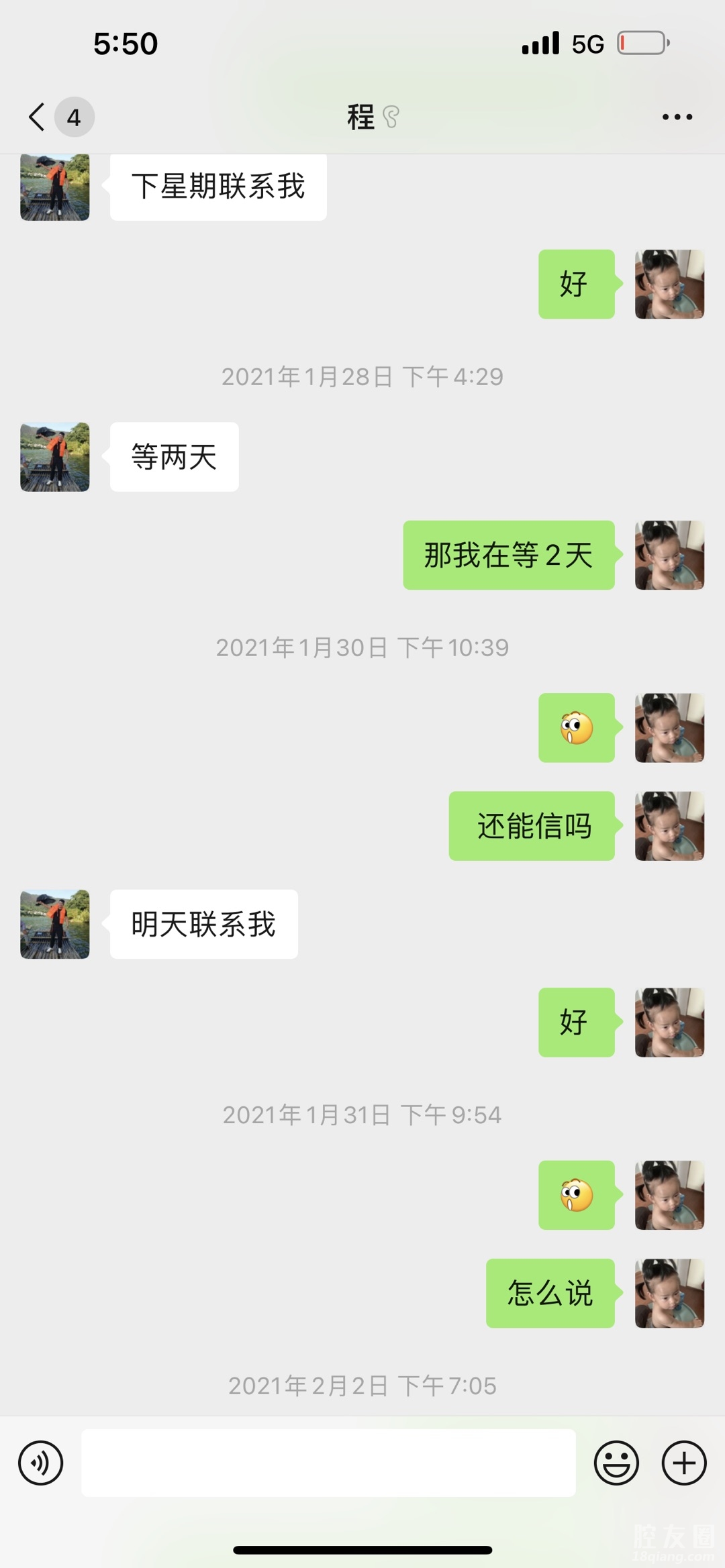
Task: Switch to voice message input
Action: tap(41, 1463)
